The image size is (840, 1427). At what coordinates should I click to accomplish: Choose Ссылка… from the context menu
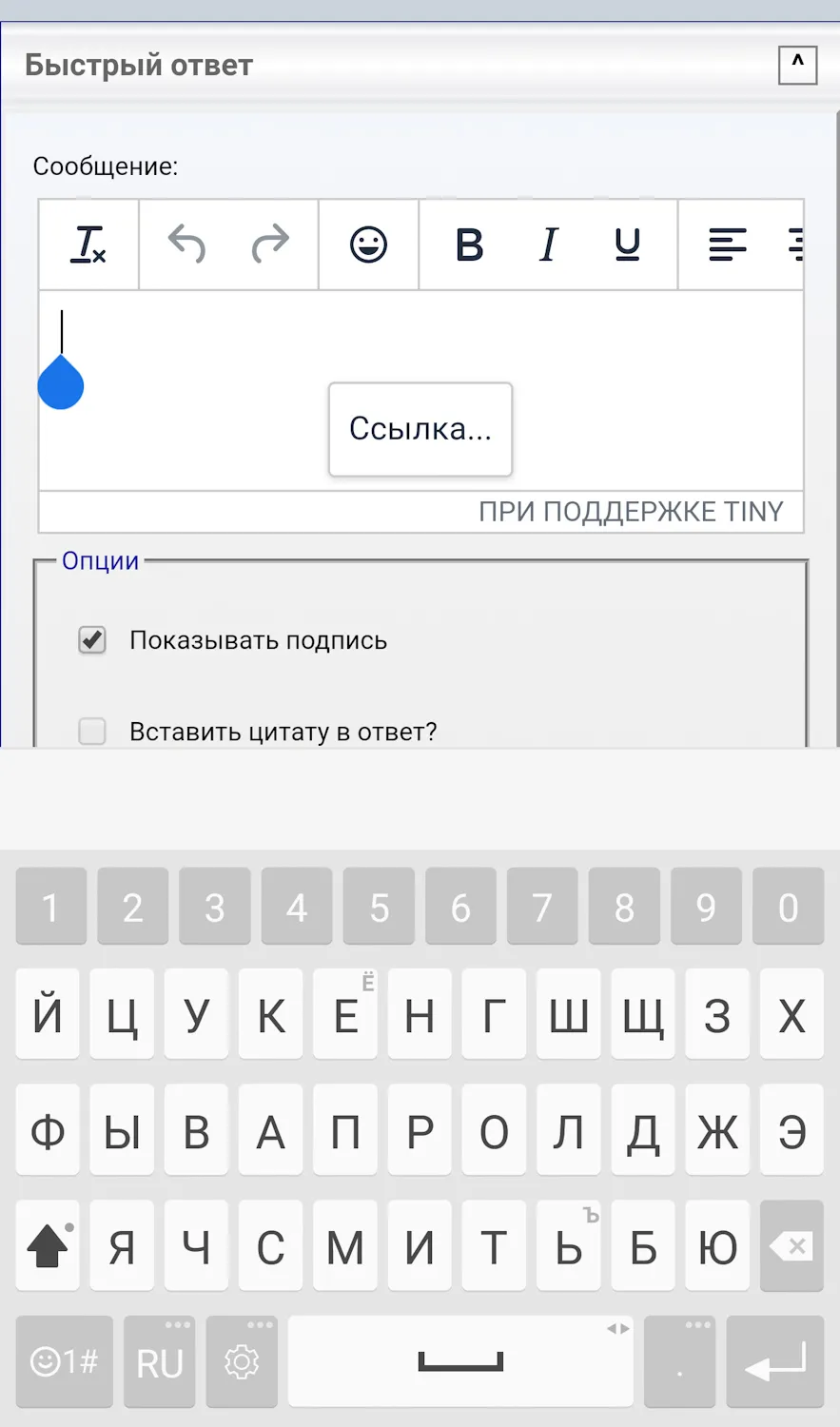[x=420, y=429]
